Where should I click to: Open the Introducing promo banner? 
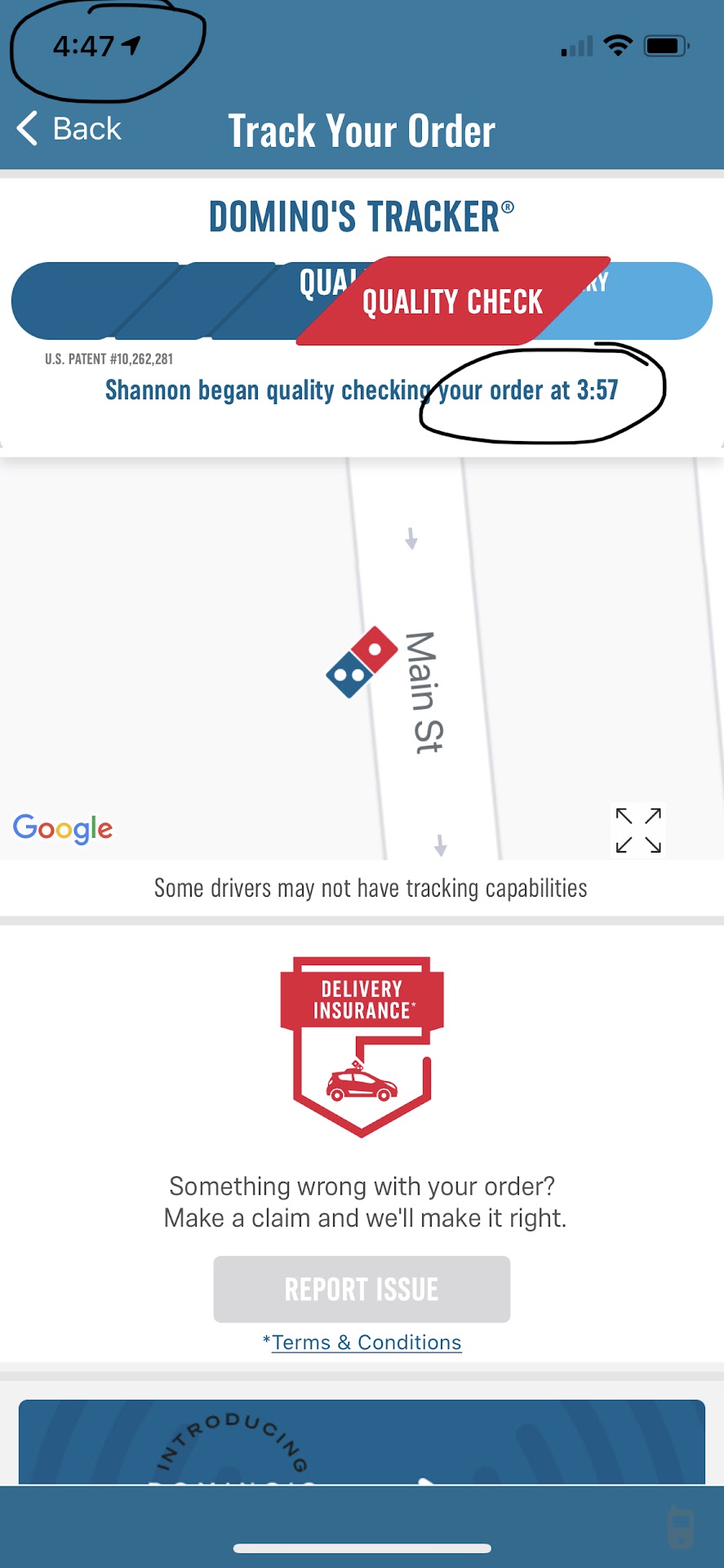coord(362,1441)
